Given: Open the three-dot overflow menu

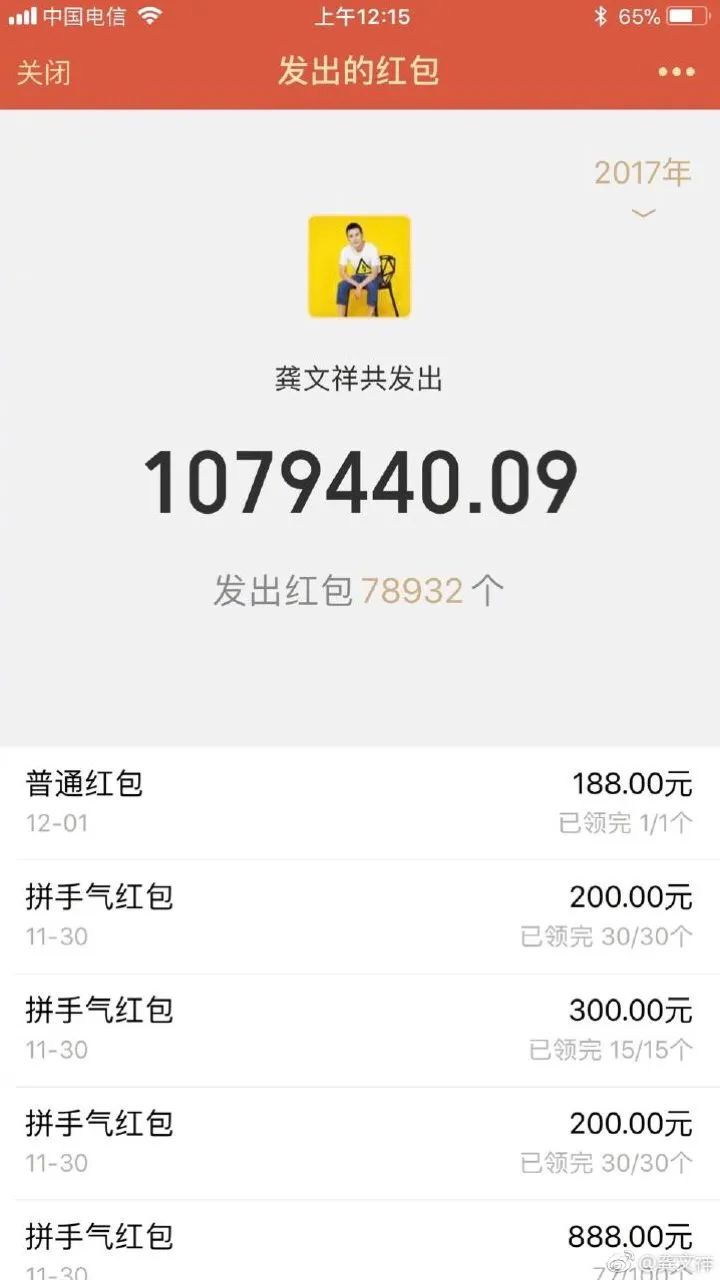Looking at the screenshot, I should click(676, 72).
